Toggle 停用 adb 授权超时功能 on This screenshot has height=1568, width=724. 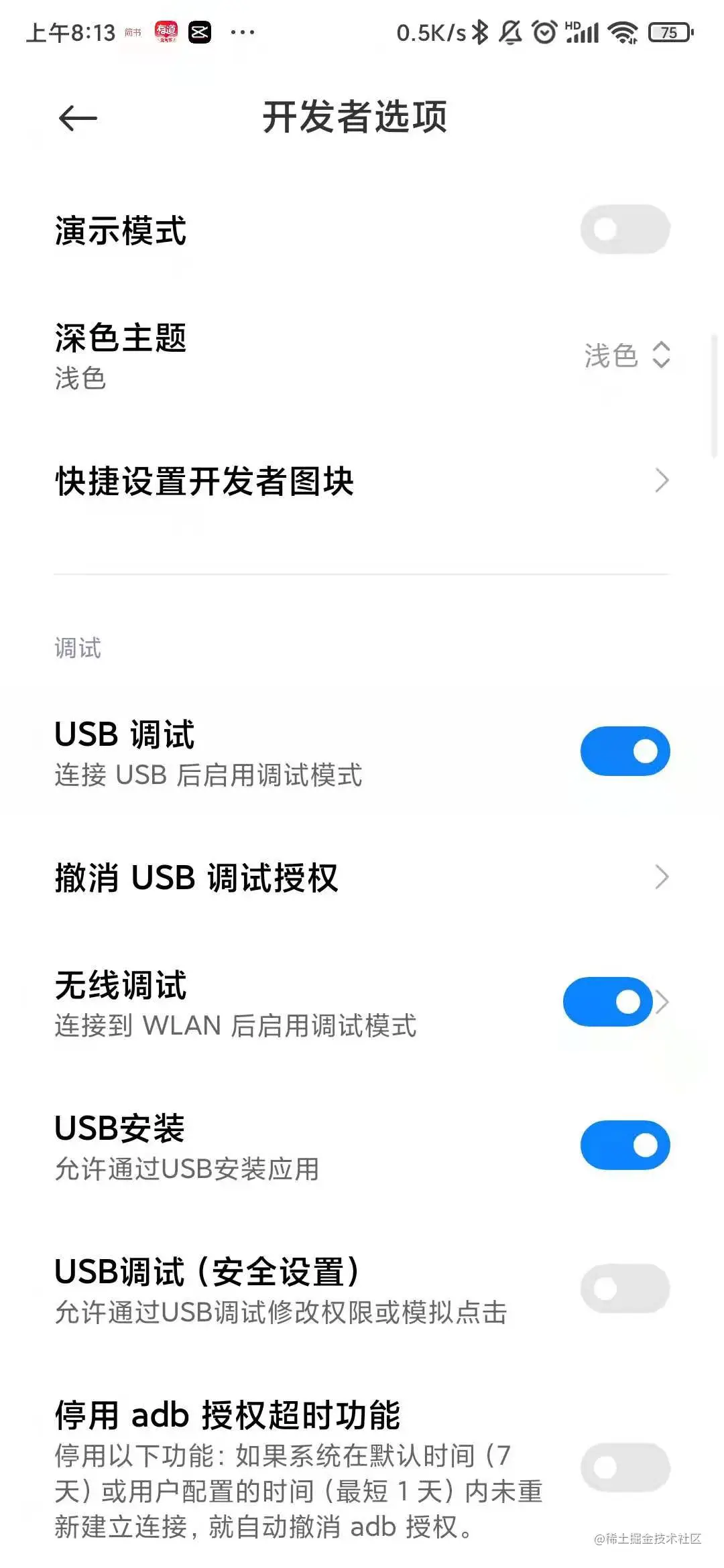[625, 1467]
